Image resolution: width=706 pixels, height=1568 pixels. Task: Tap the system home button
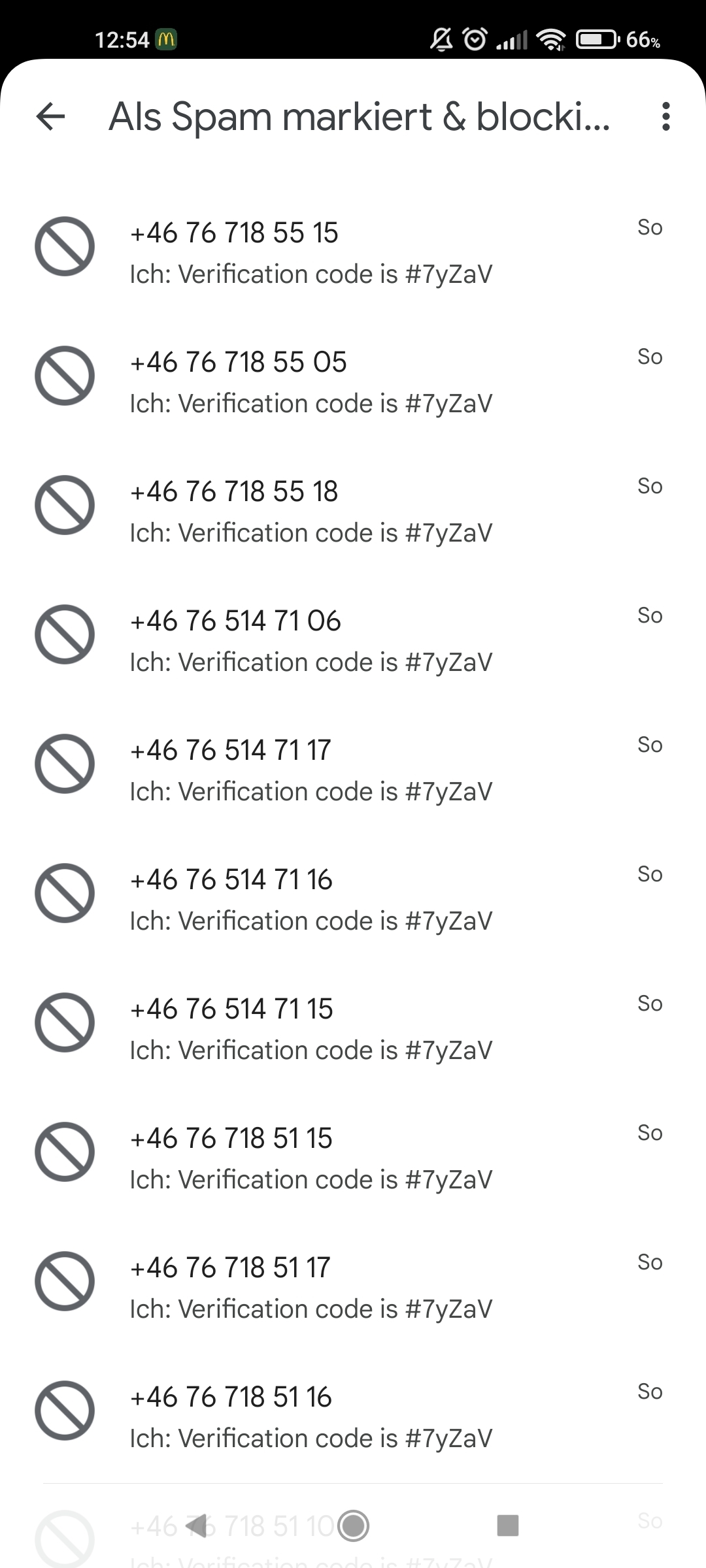[354, 1526]
